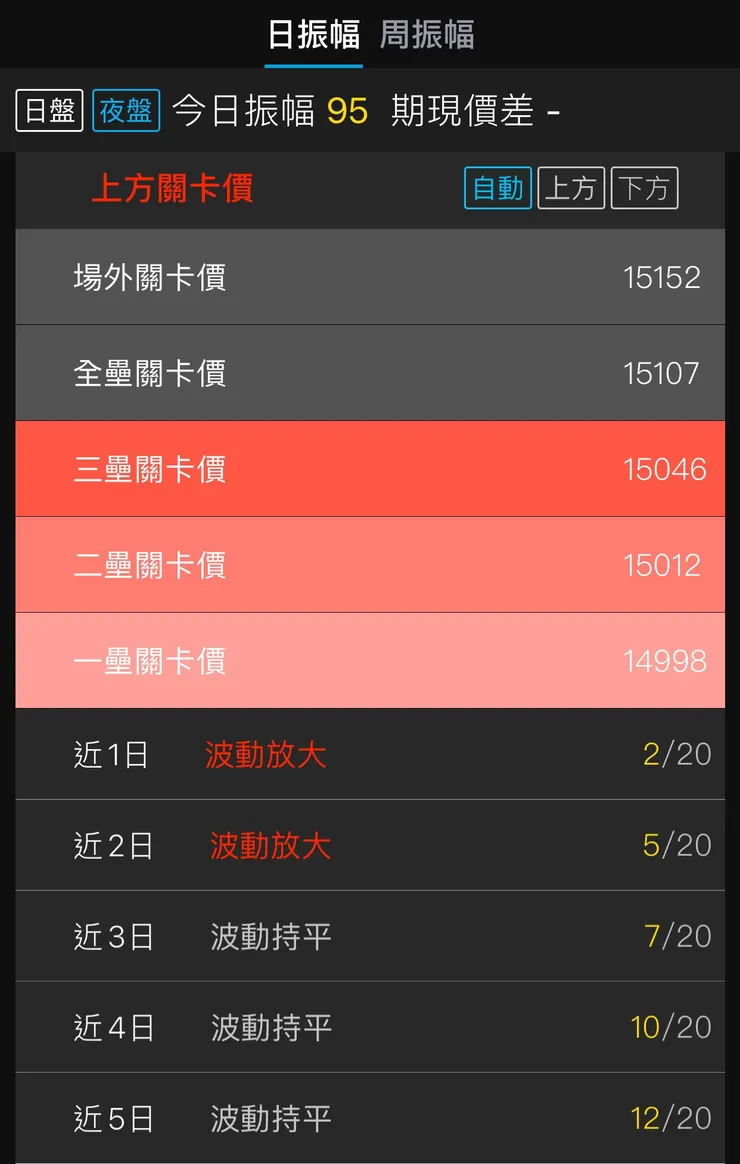Enable the 自動 auto display mode

point(497,188)
